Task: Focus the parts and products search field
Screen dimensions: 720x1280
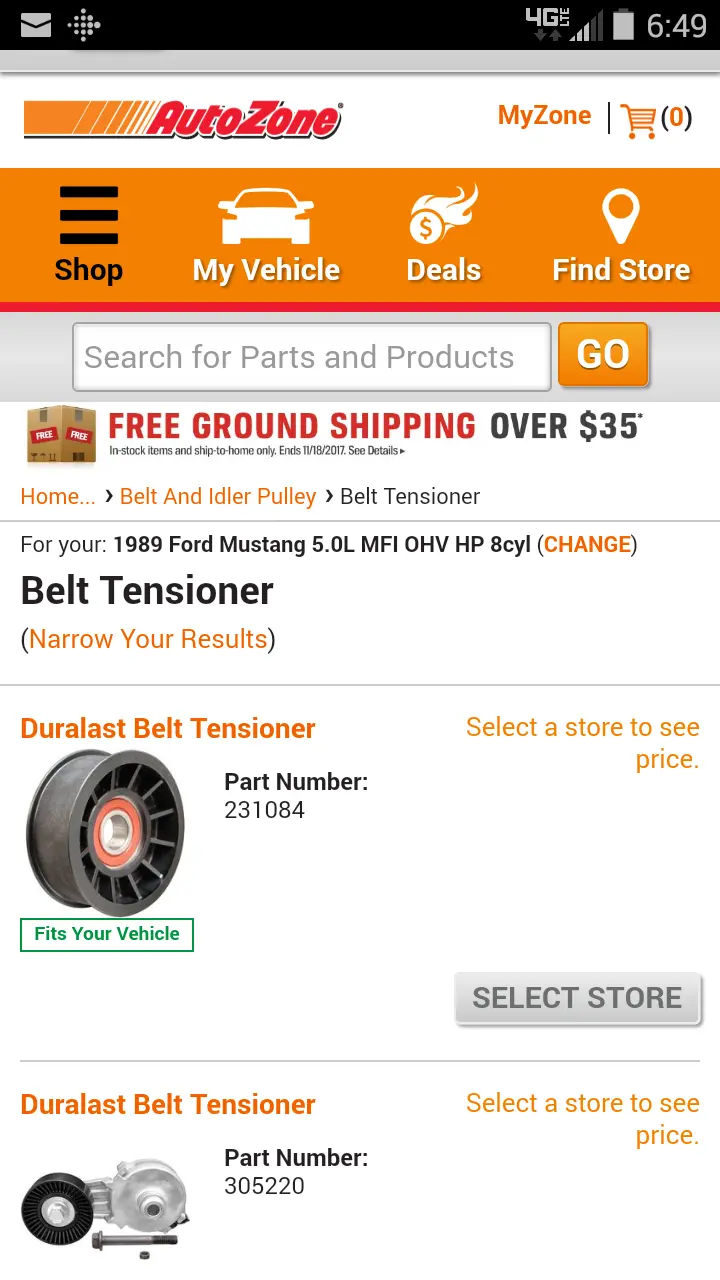Action: click(x=311, y=357)
